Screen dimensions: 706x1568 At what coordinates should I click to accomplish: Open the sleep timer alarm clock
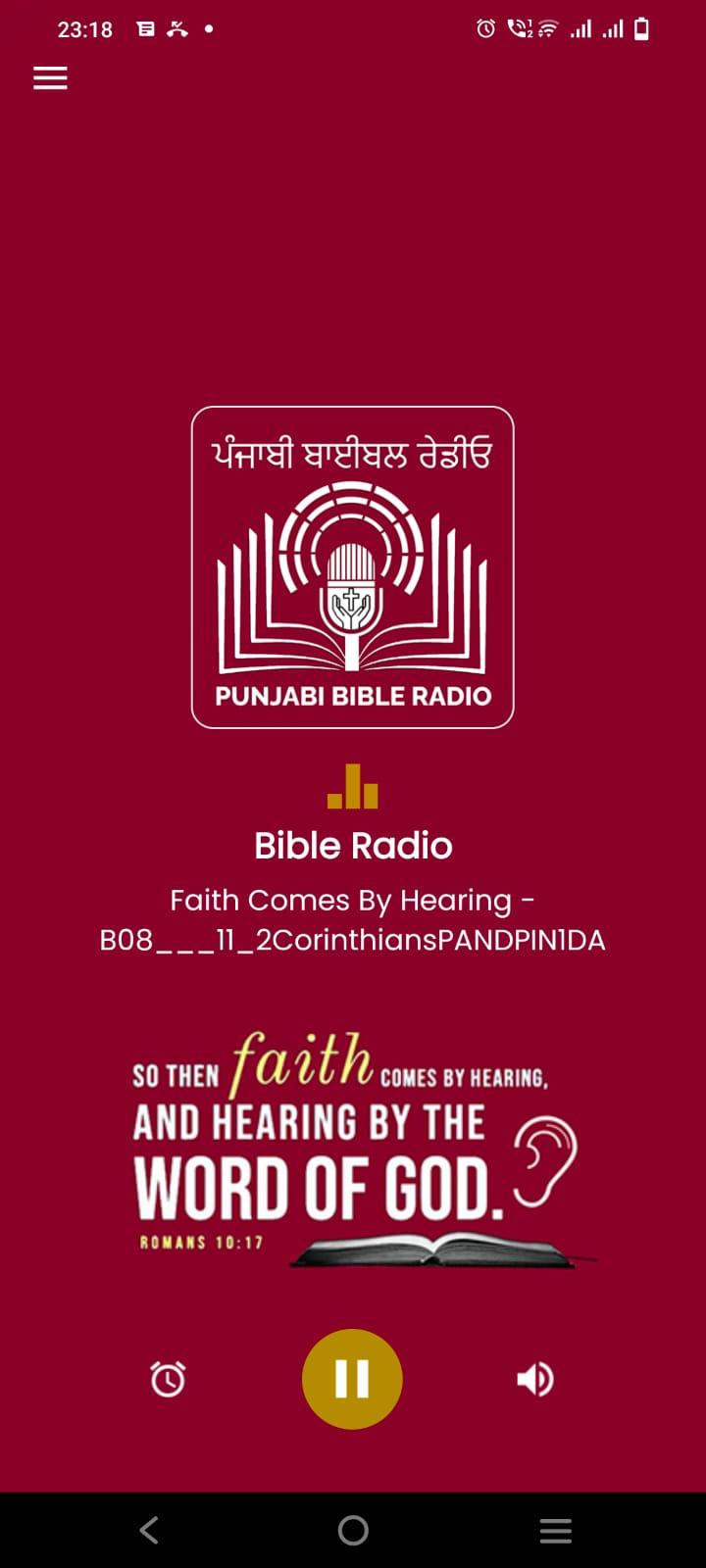tap(168, 1379)
